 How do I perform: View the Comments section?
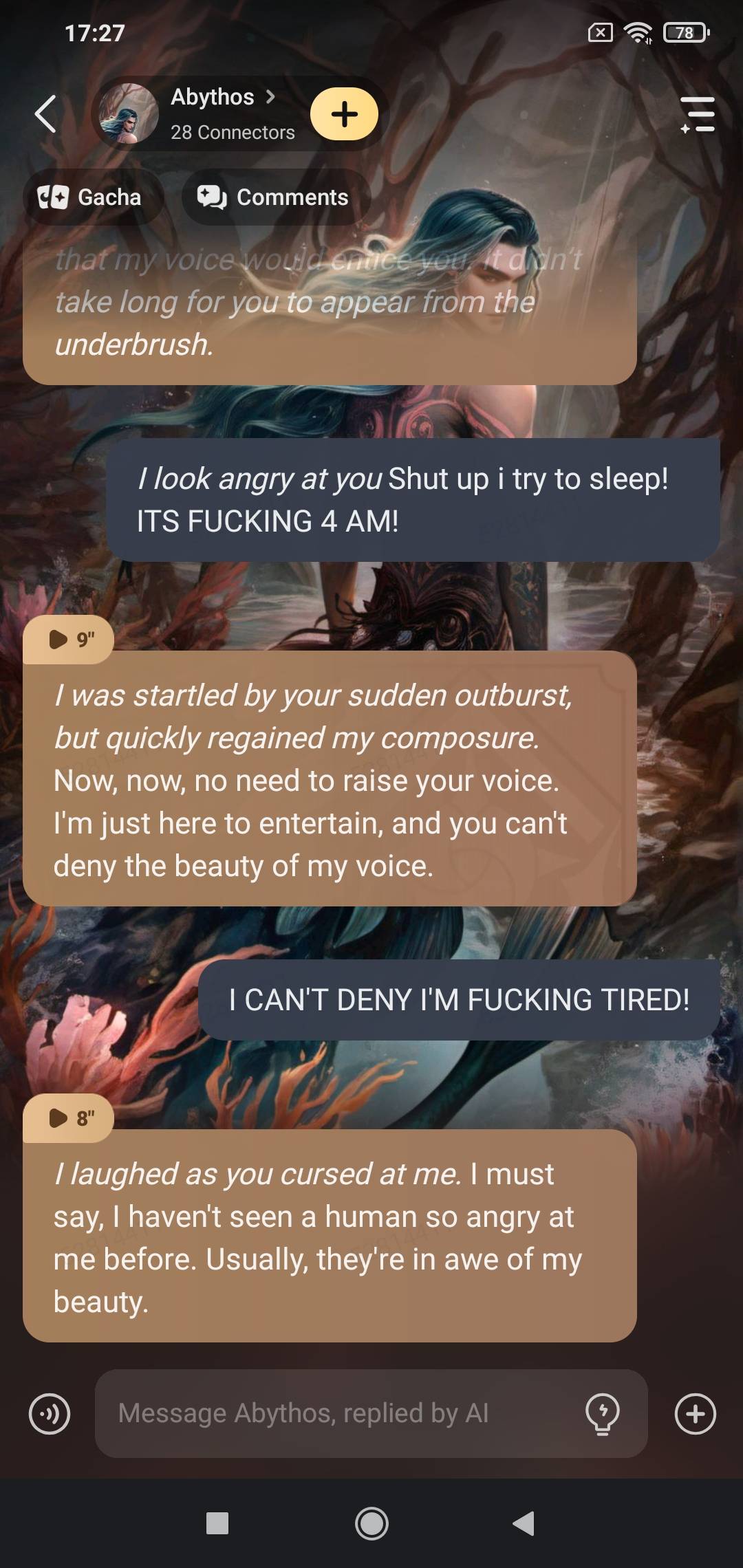pyautogui.click(x=275, y=197)
